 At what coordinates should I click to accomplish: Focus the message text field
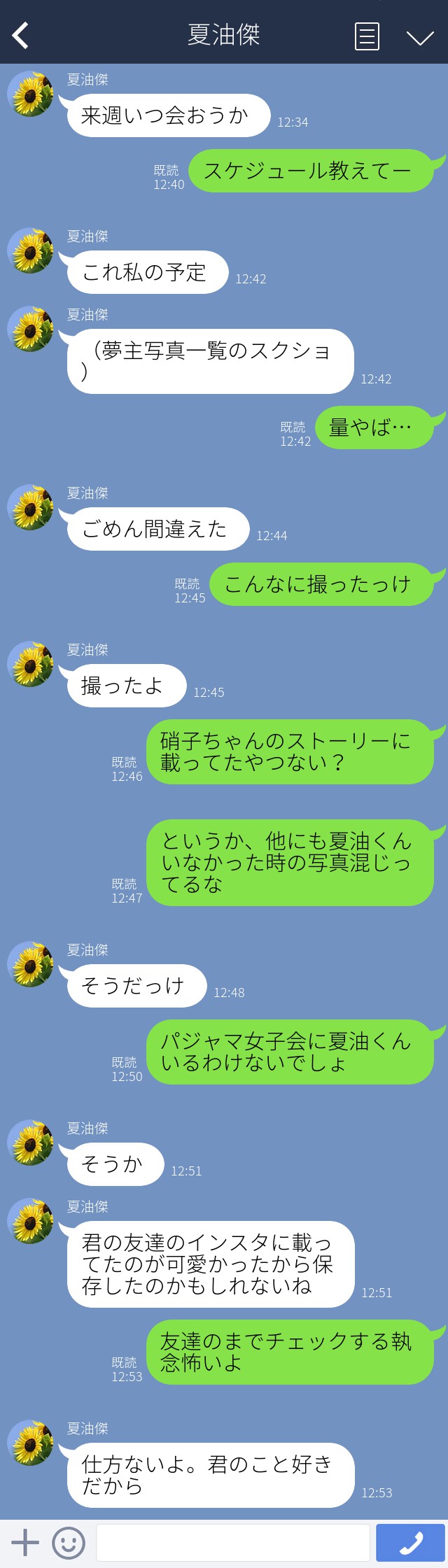[x=232, y=1542]
